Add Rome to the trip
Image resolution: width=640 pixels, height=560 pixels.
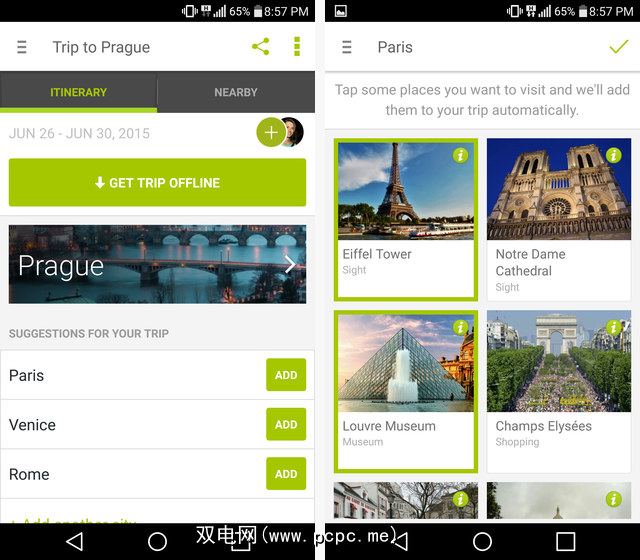pyautogui.click(x=286, y=474)
